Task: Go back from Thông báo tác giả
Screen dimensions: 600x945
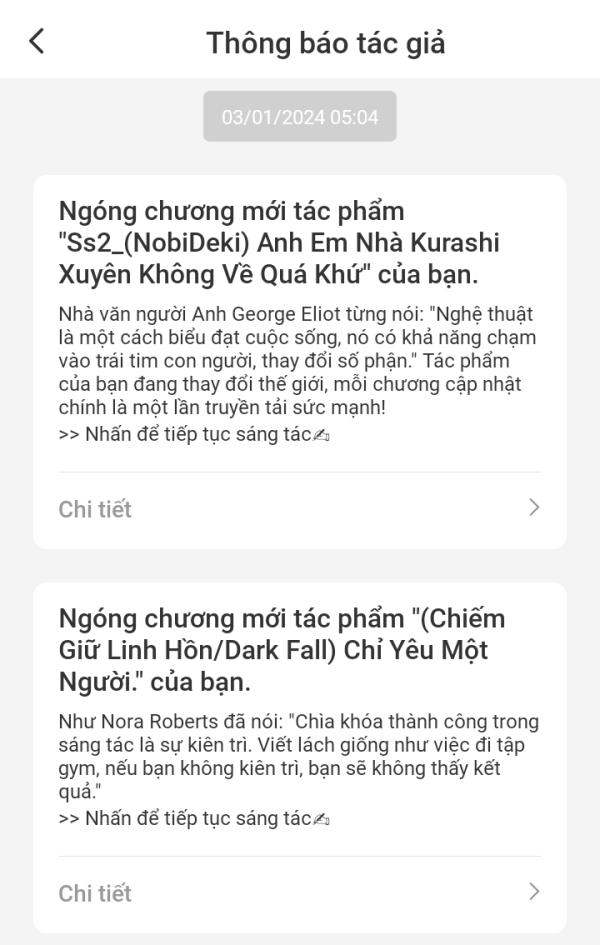Action: [x=37, y=41]
